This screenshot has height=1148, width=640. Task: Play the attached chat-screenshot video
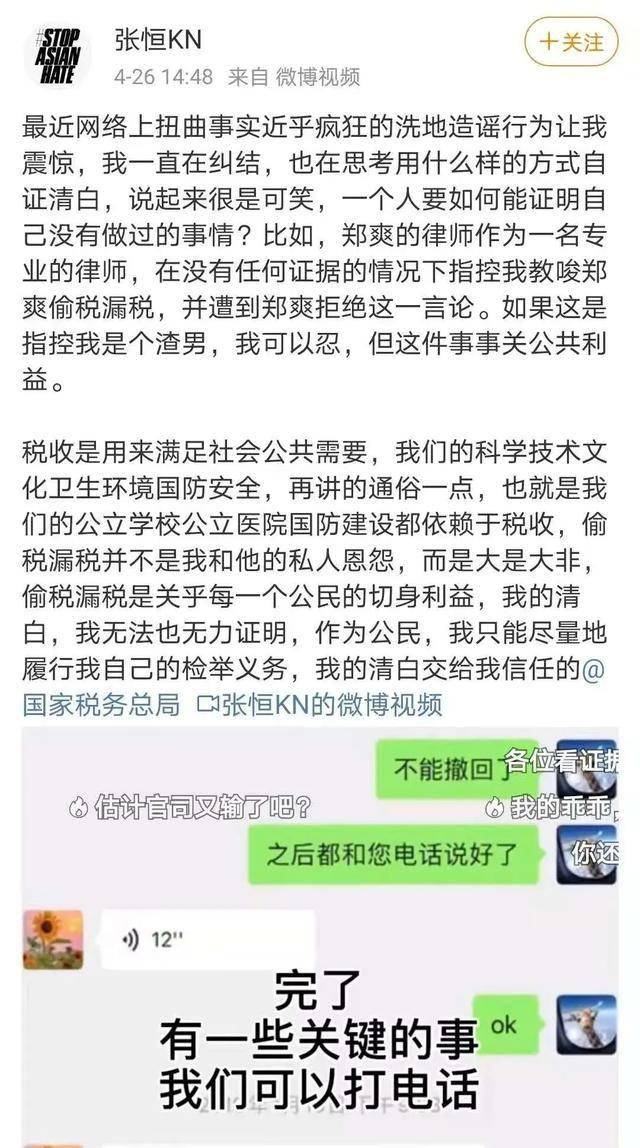click(320, 935)
